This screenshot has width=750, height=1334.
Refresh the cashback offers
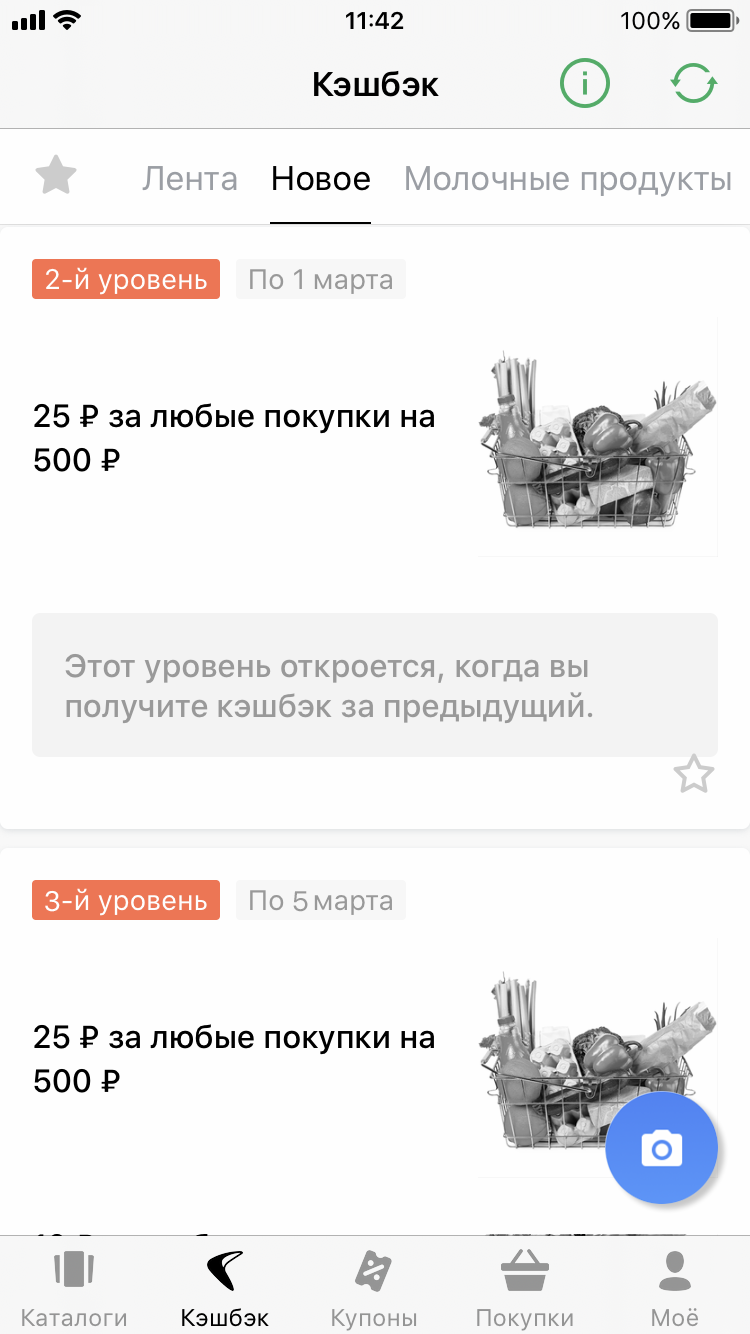(693, 85)
